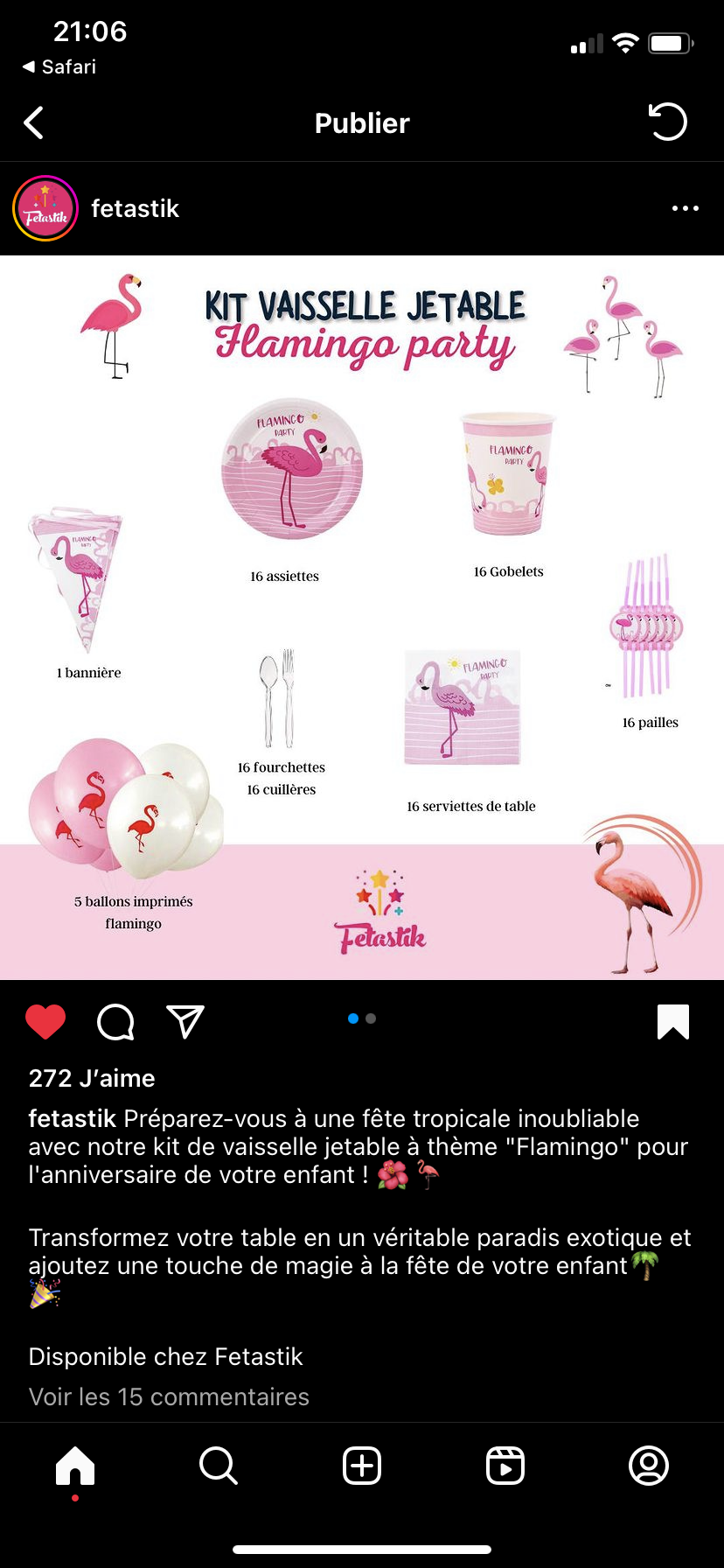
Task: Switch to the Reels tab
Action: tap(505, 1465)
